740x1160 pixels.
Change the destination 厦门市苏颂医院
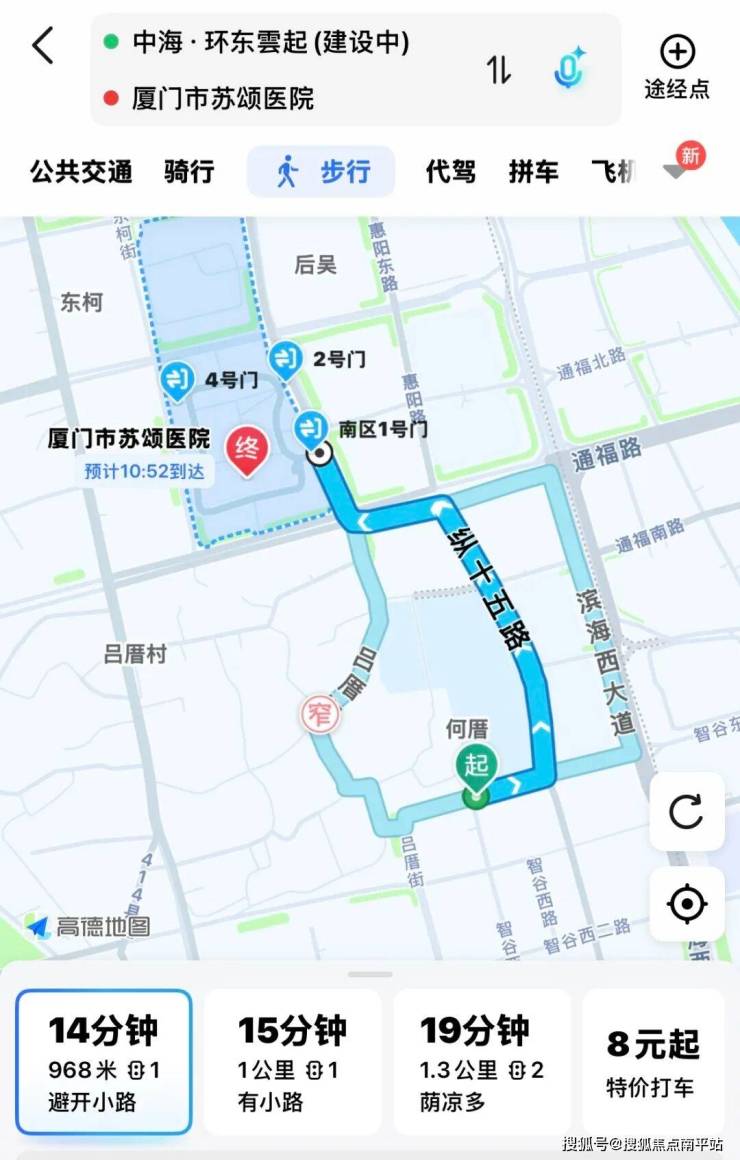tap(223, 98)
